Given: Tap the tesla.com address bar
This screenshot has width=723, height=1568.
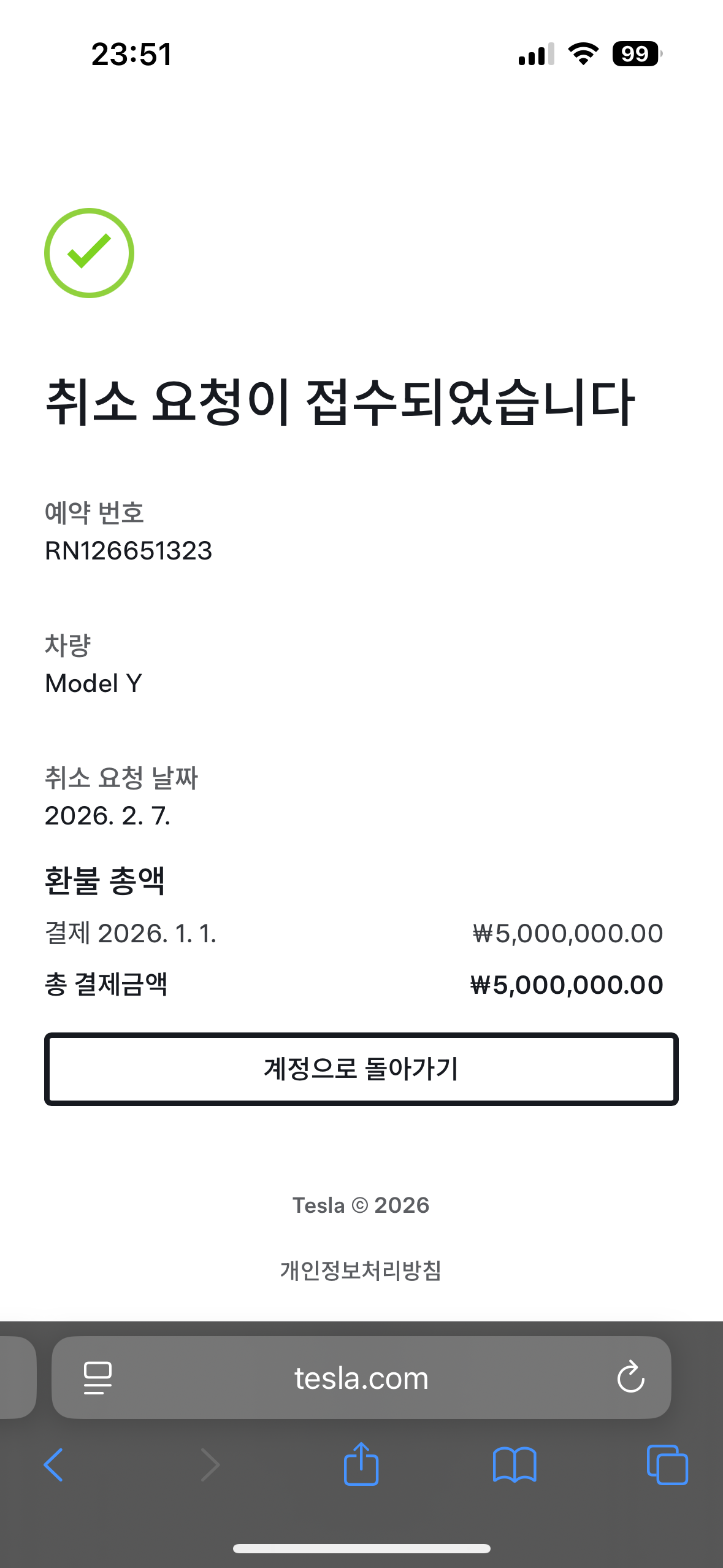Looking at the screenshot, I should [361, 1378].
